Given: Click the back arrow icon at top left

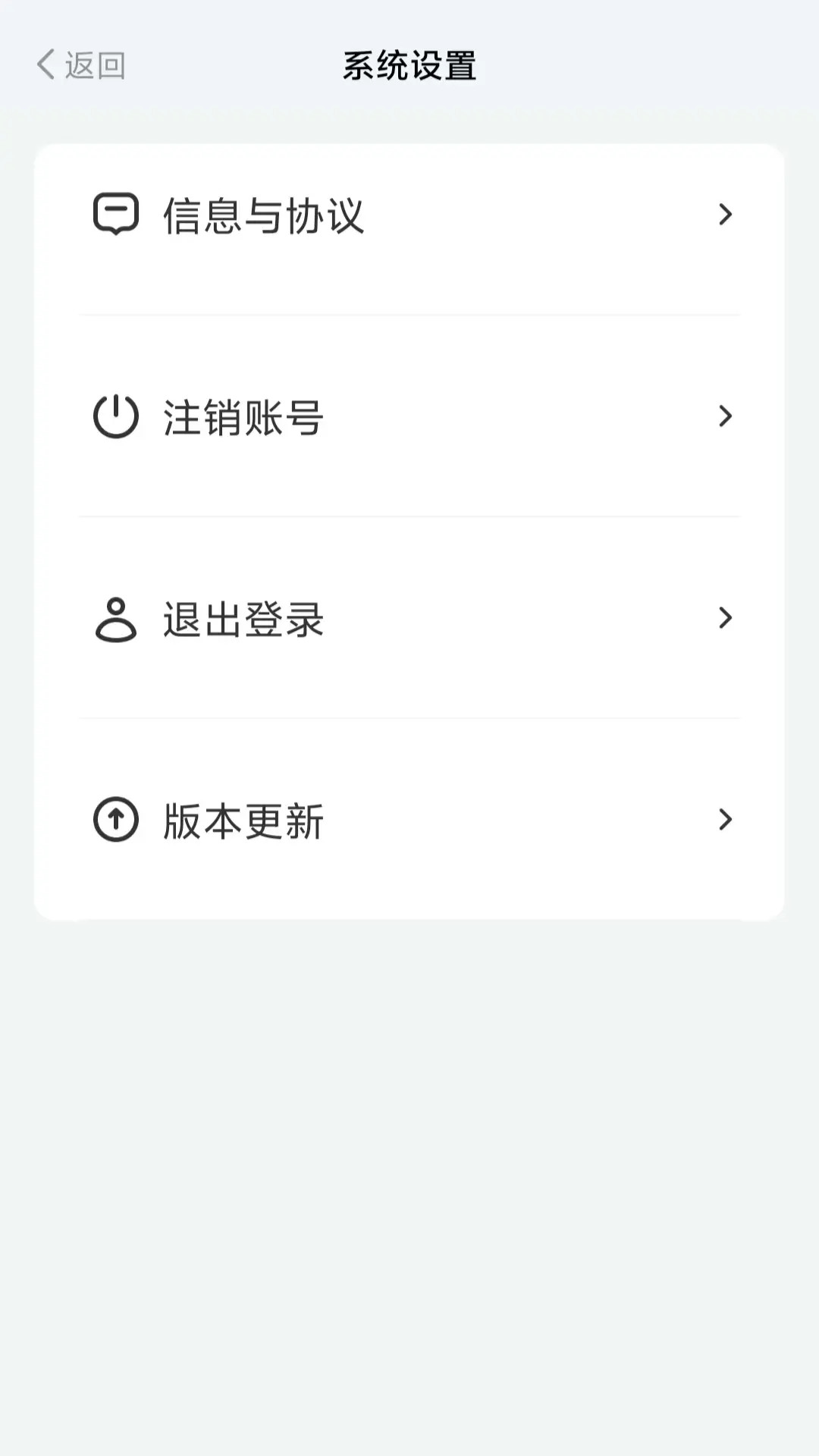Looking at the screenshot, I should click(47, 64).
